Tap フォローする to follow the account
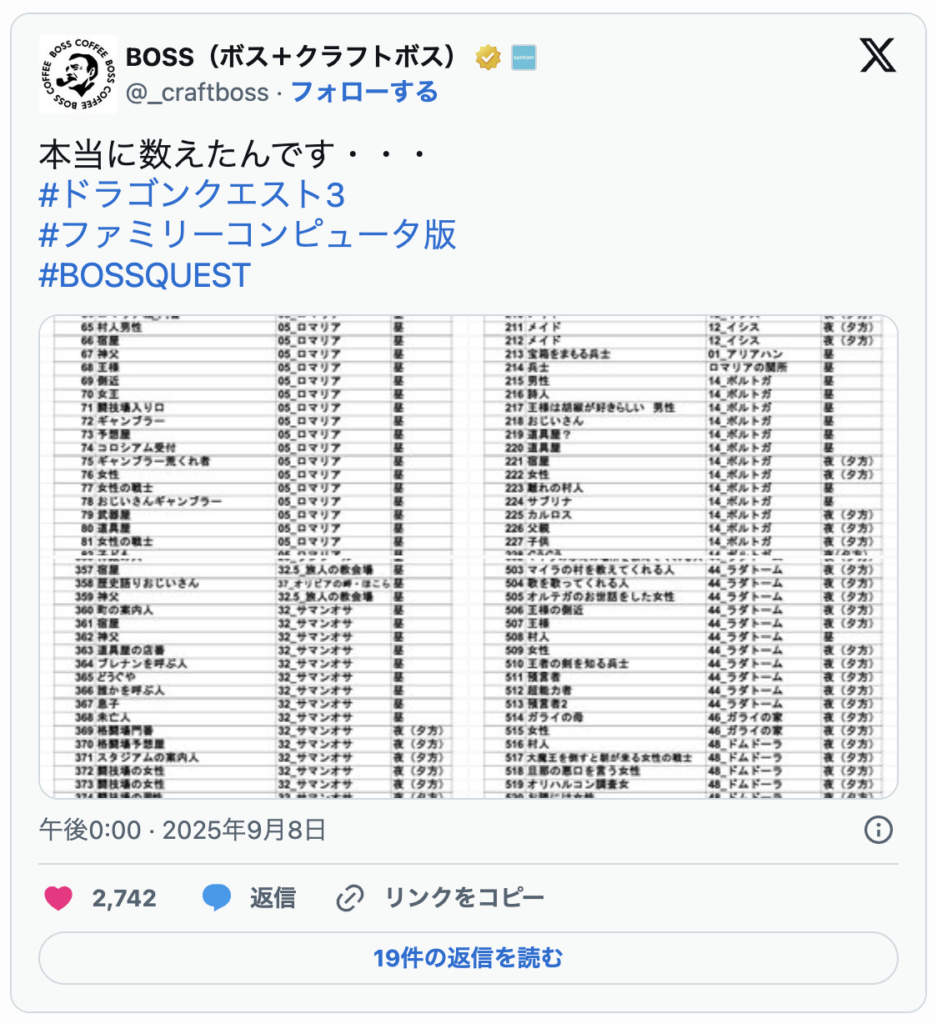This screenshot has width=937, height=1024. [364, 92]
